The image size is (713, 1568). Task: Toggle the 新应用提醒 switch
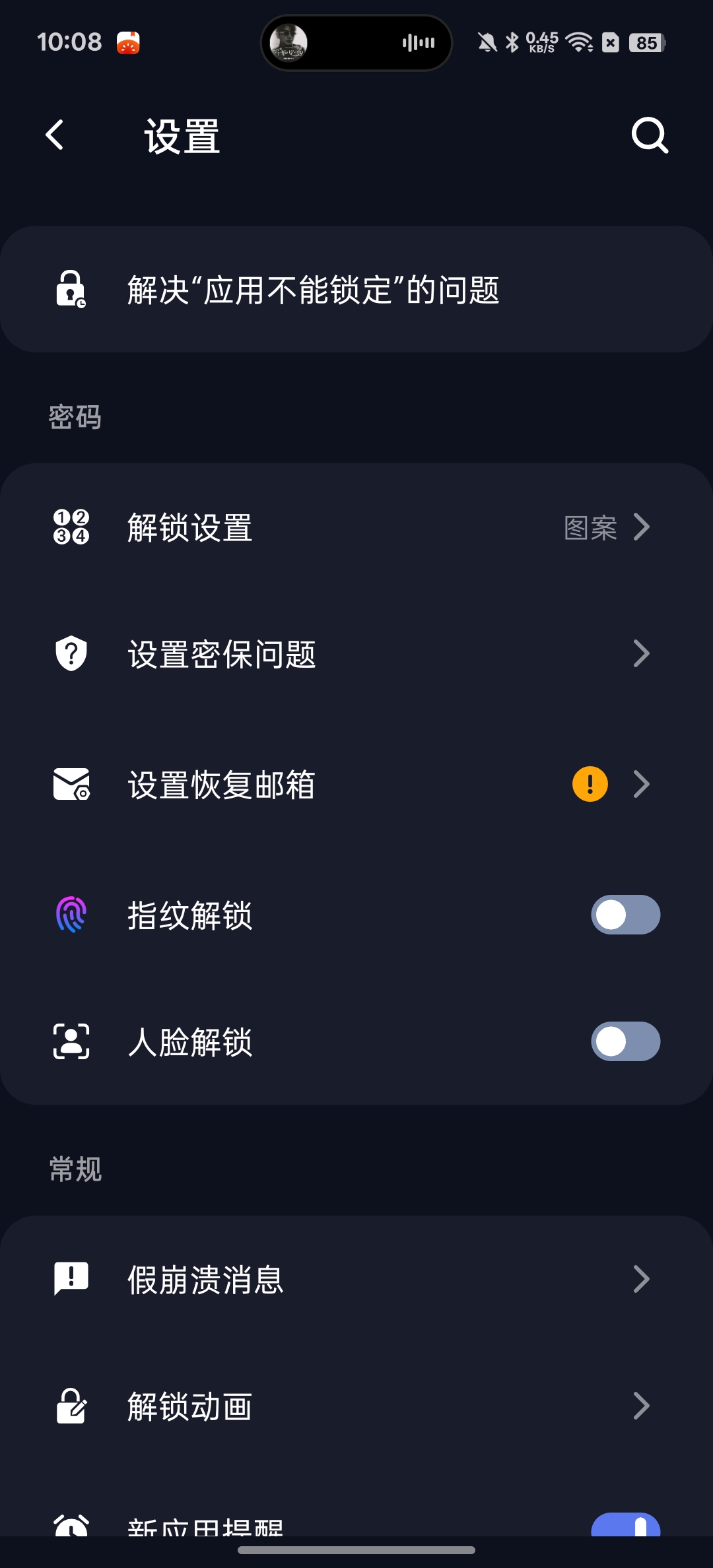[x=625, y=1524]
